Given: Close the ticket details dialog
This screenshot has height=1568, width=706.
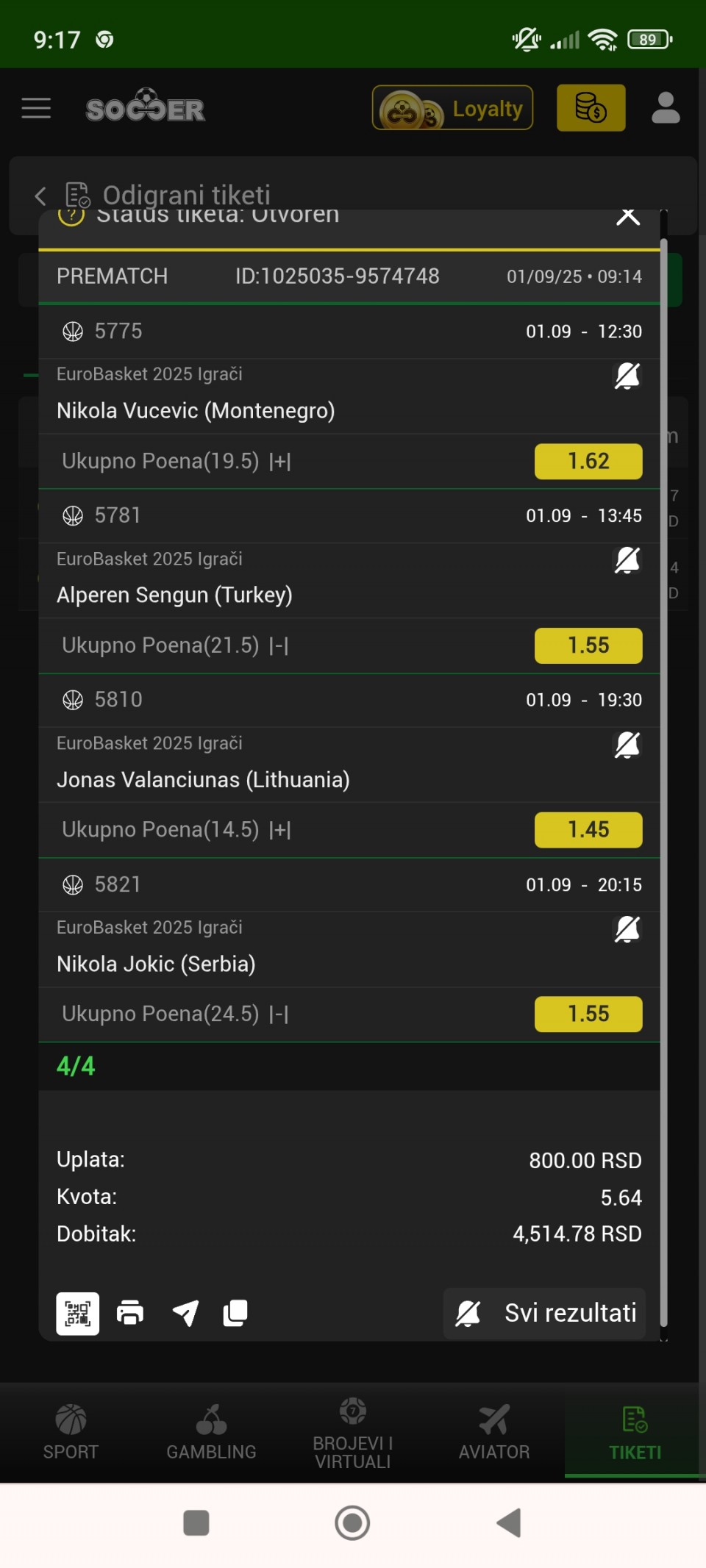Looking at the screenshot, I should (x=627, y=216).
